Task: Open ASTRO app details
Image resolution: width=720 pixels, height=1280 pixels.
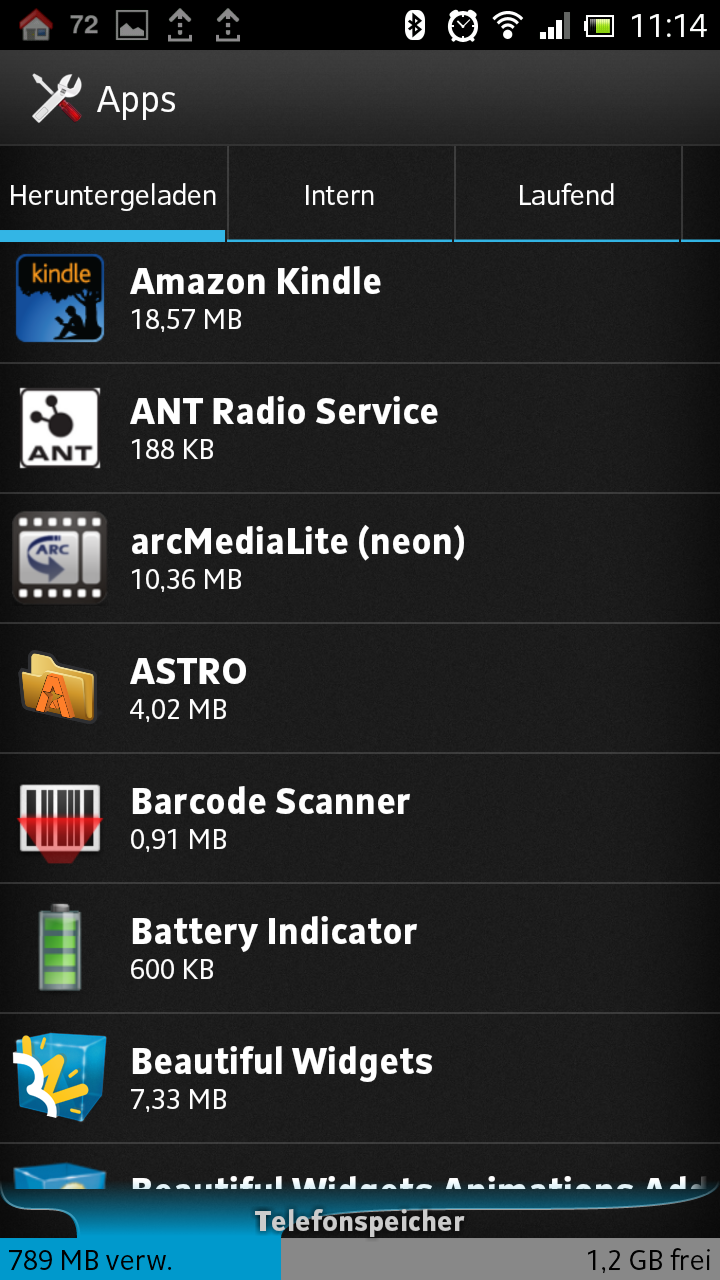Action: coord(360,688)
